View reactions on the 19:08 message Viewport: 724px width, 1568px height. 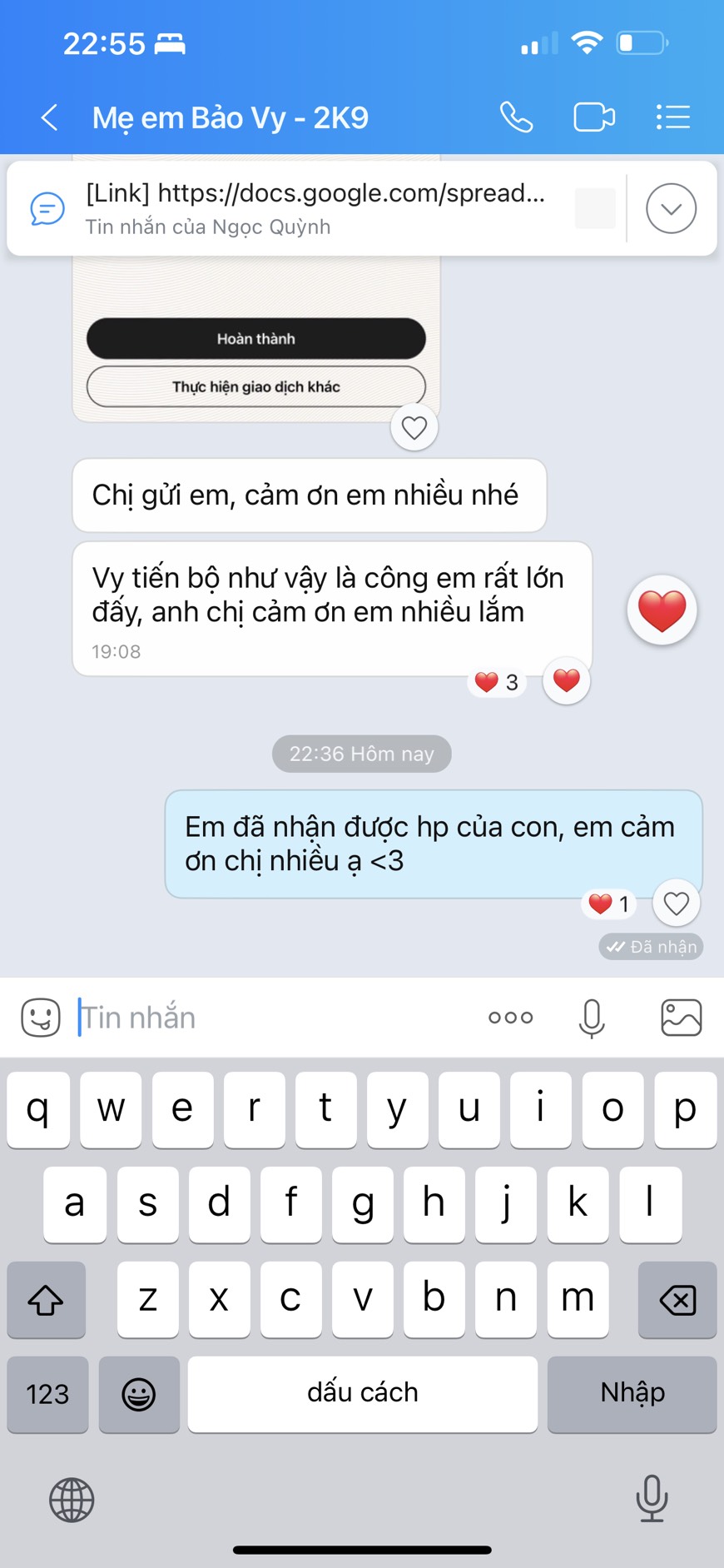[x=497, y=682]
